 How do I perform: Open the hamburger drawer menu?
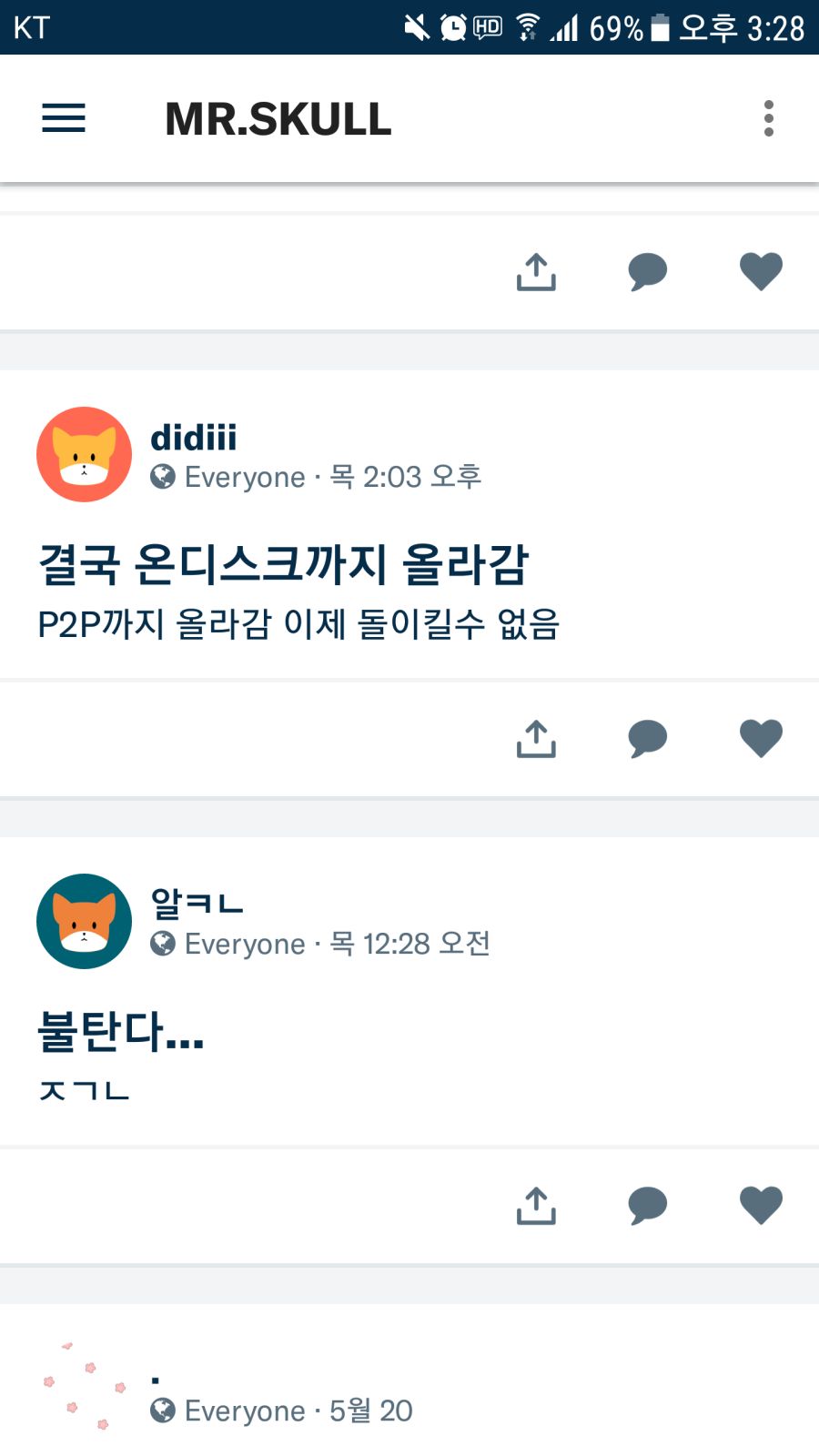64,118
